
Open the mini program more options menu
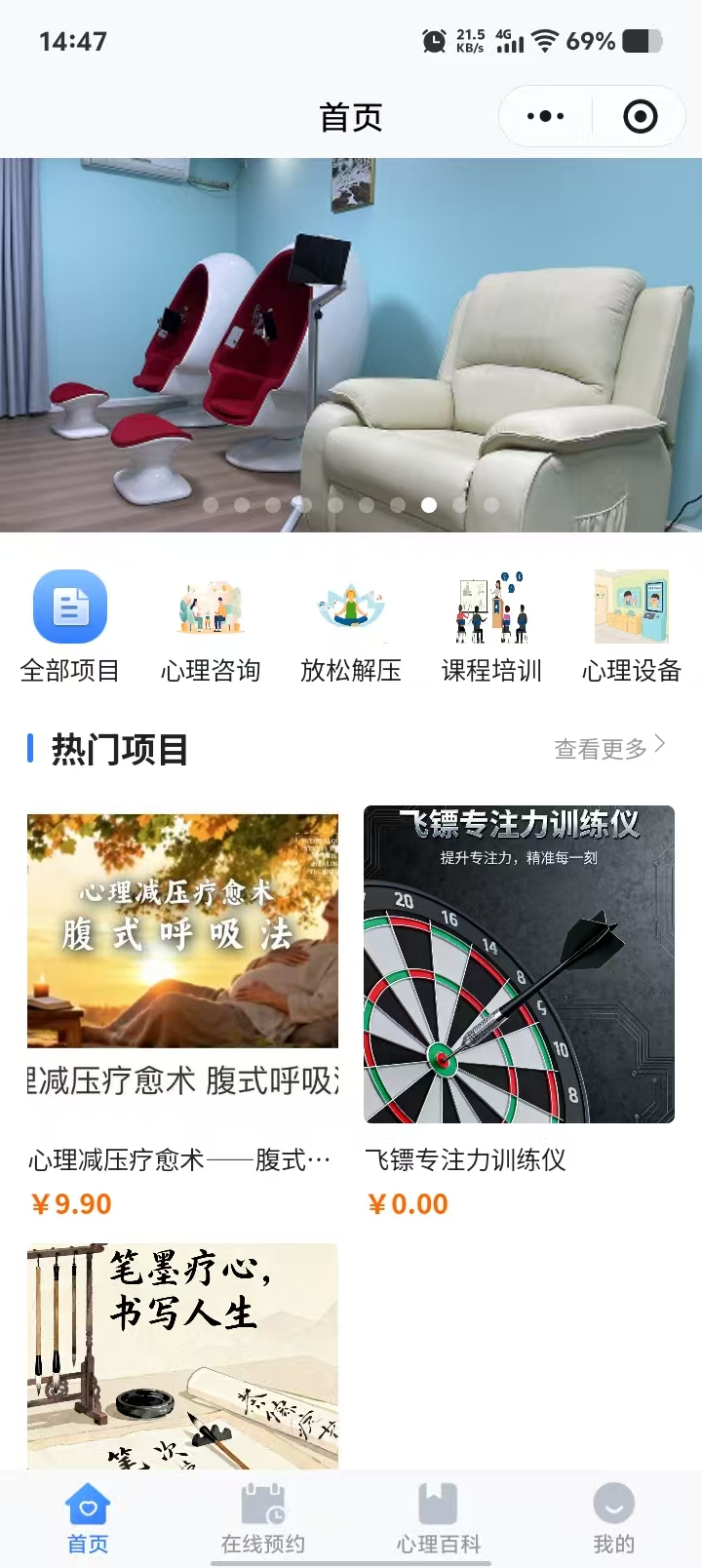coord(545,117)
